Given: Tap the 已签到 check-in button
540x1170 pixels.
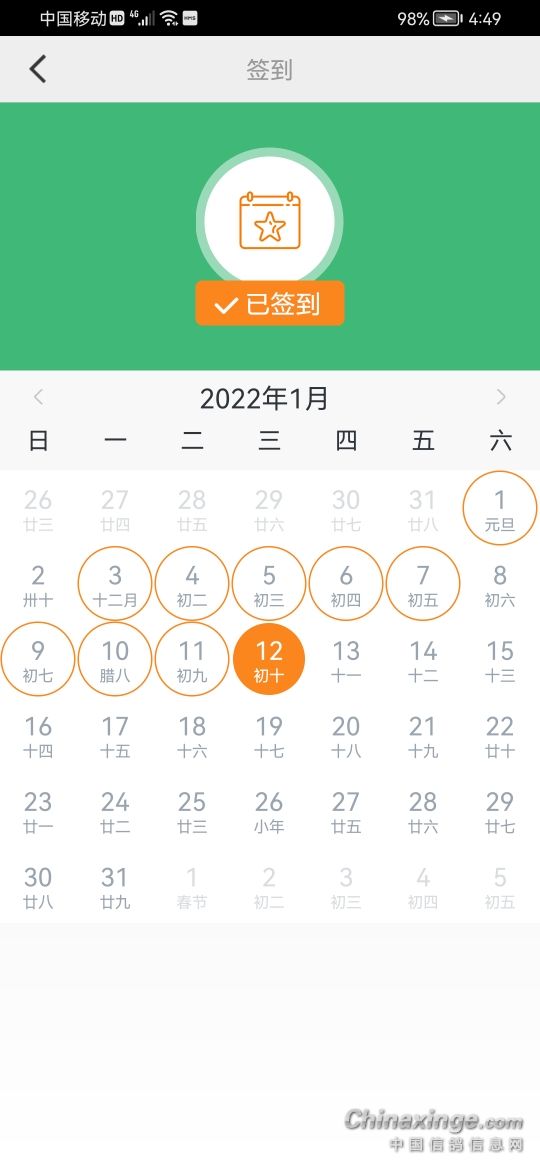Looking at the screenshot, I should (x=270, y=304).
